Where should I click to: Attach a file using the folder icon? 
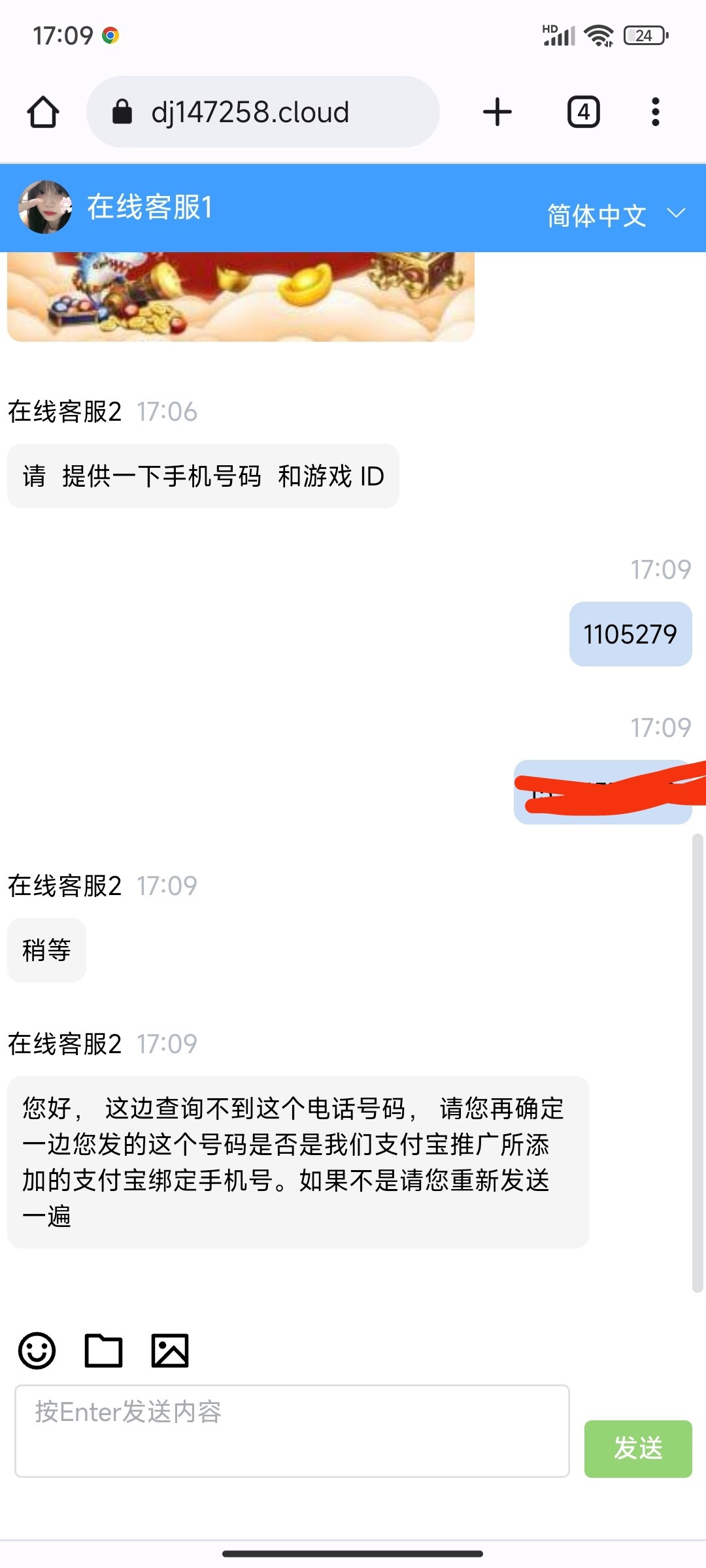(x=103, y=1350)
